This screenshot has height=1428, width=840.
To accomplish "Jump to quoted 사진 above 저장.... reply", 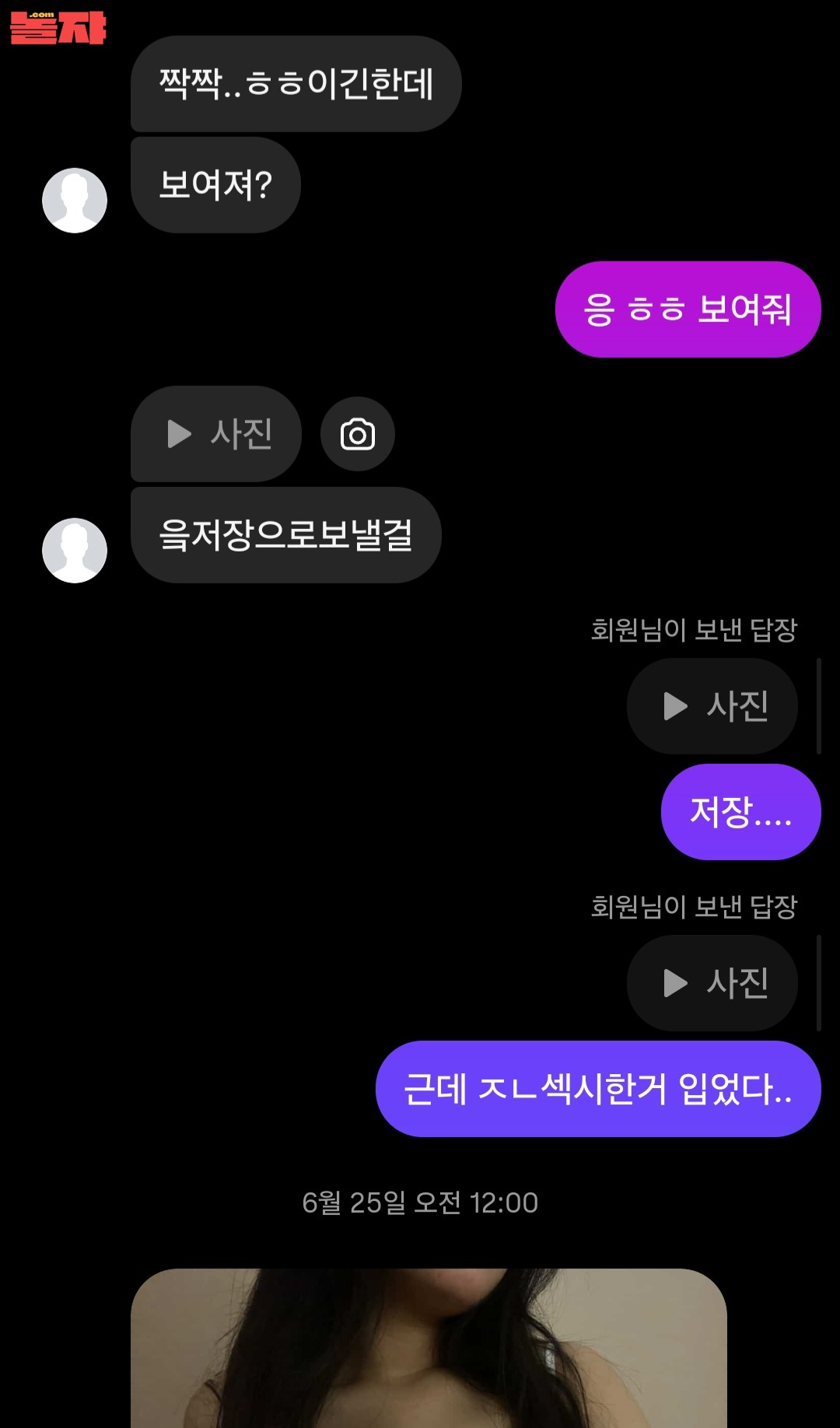I will tap(712, 706).
